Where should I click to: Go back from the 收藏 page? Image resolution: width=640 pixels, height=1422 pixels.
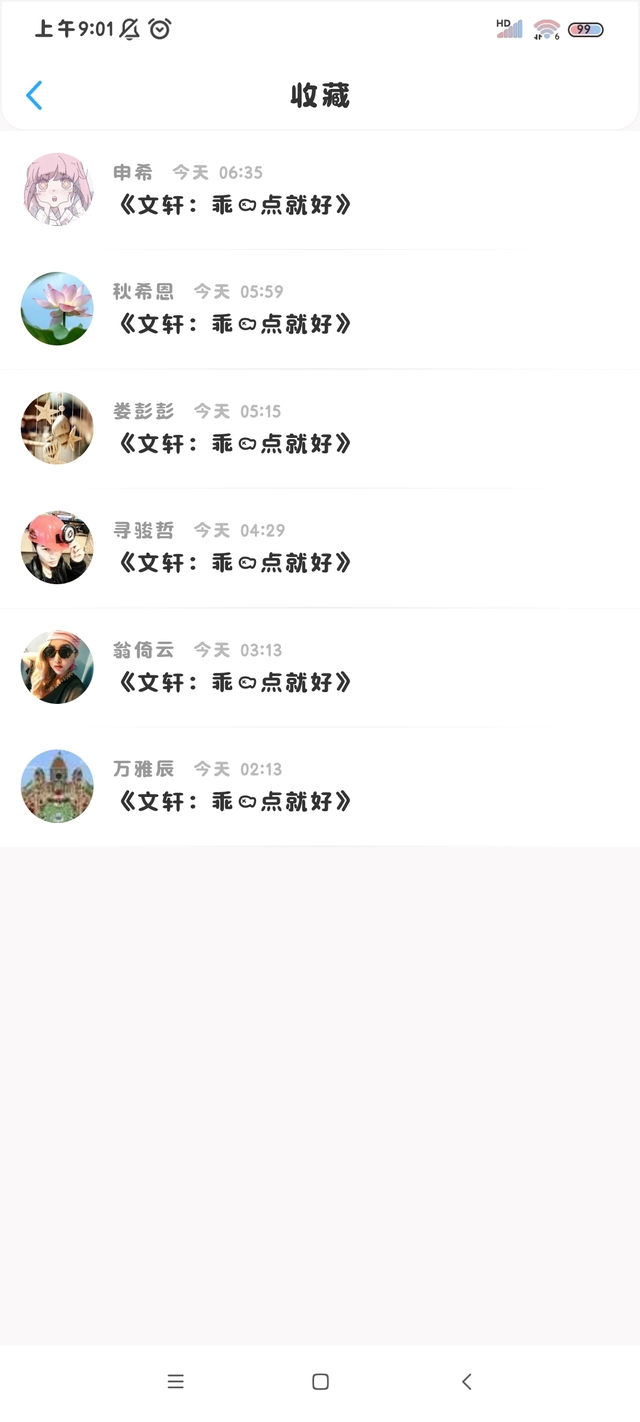pos(34,96)
